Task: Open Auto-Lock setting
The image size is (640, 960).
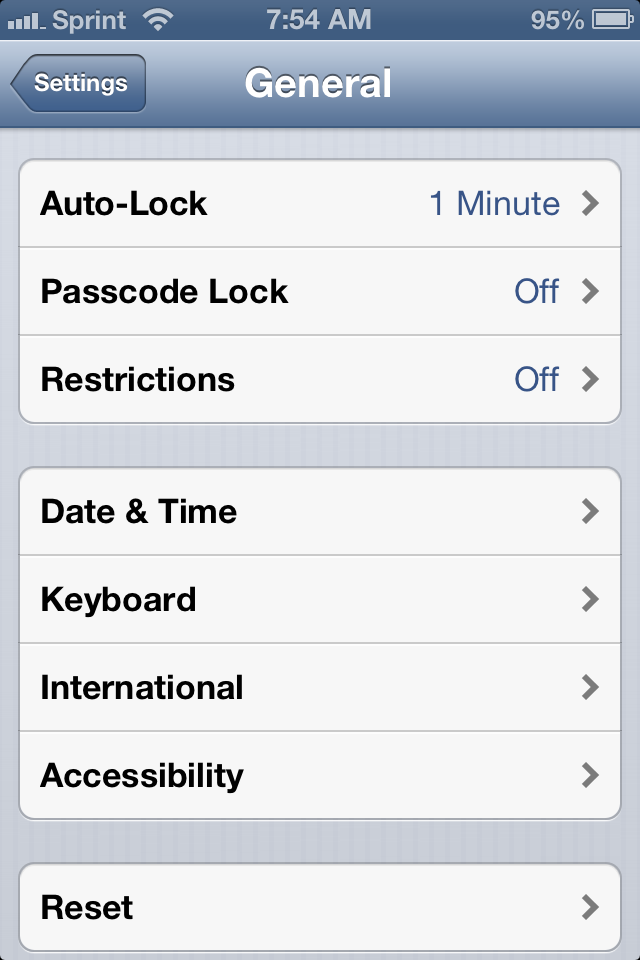Action: (x=320, y=204)
